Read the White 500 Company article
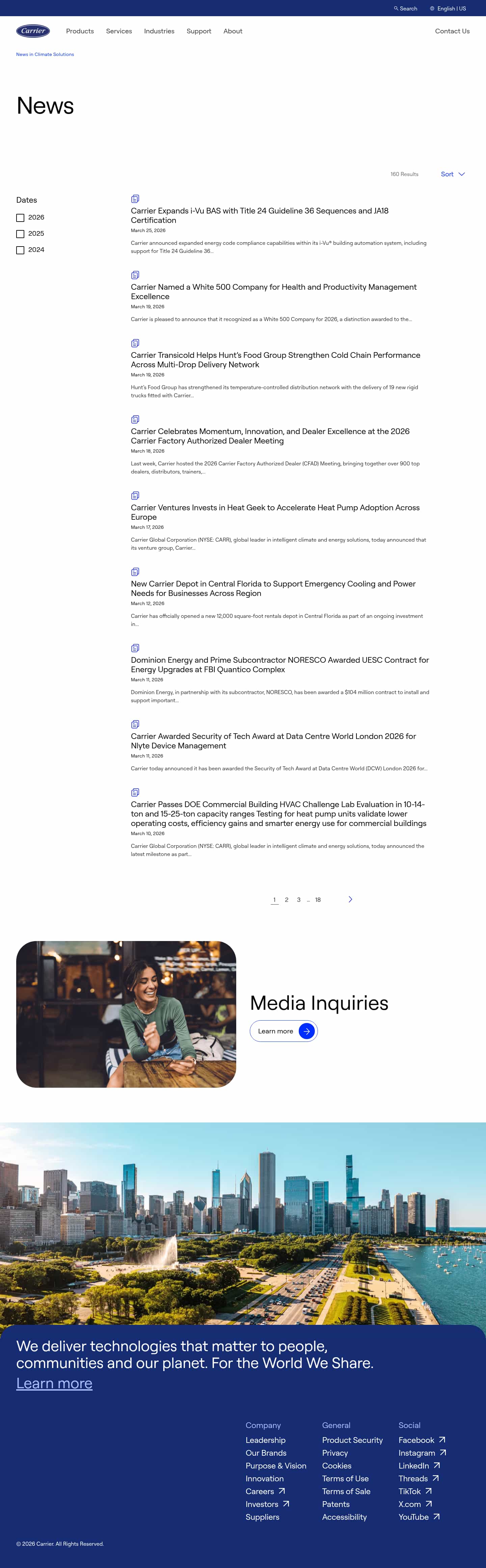The width and height of the screenshot is (486, 1568). coord(273,291)
